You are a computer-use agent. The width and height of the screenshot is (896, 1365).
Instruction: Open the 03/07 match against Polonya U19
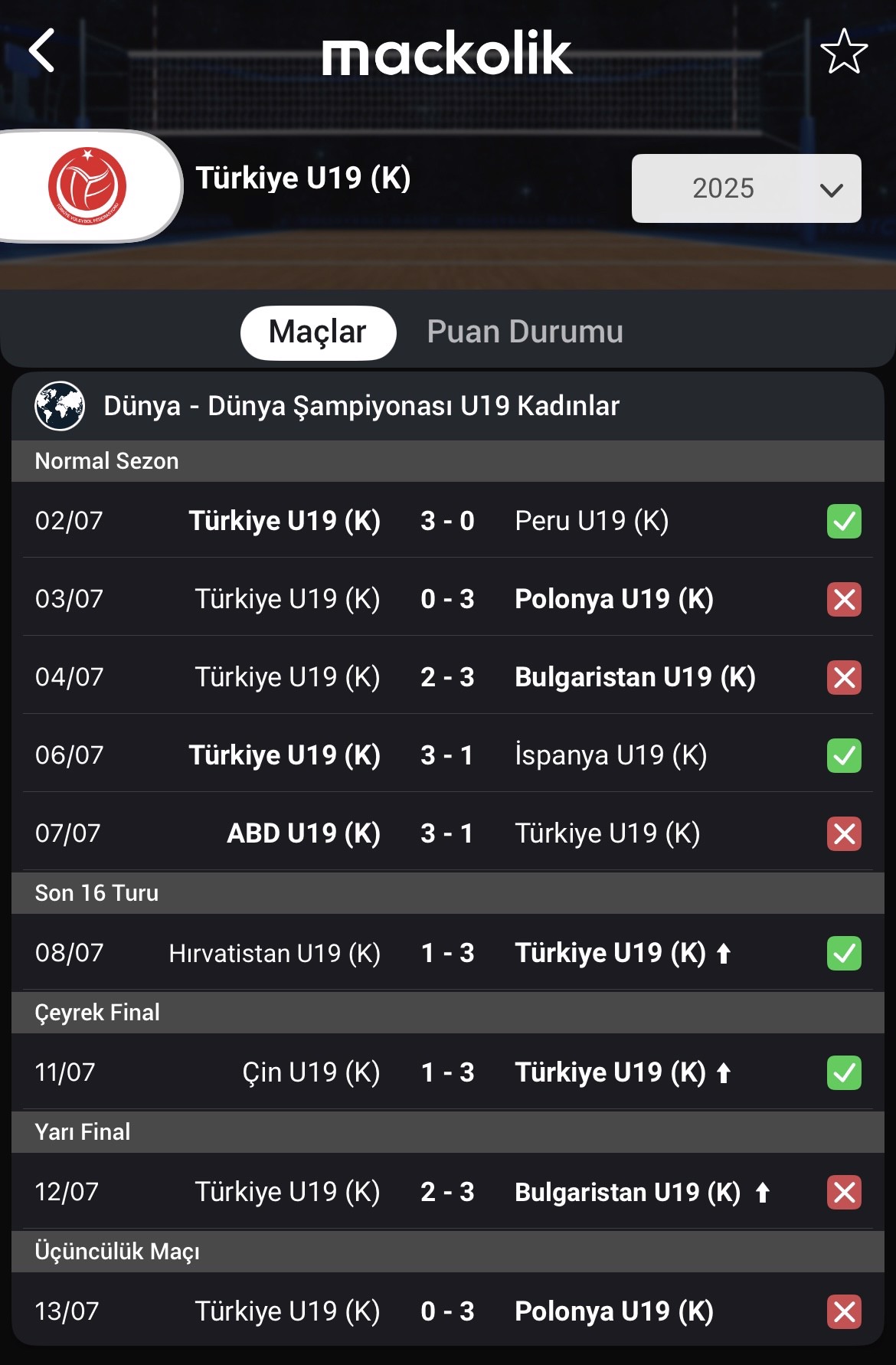click(x=447, y=599)
